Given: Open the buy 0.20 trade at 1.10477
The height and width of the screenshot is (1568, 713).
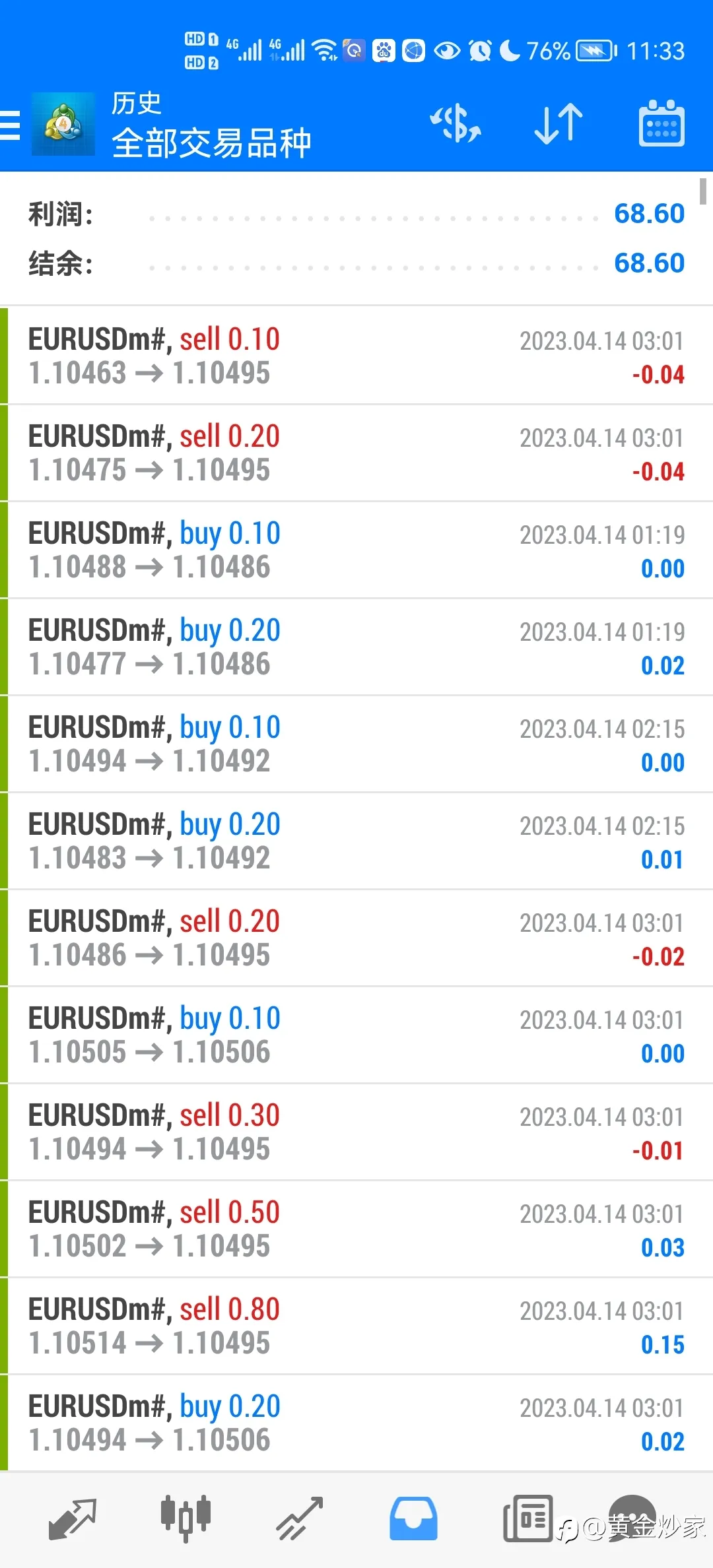Looking at the screenshot, I should pos(356,647).
